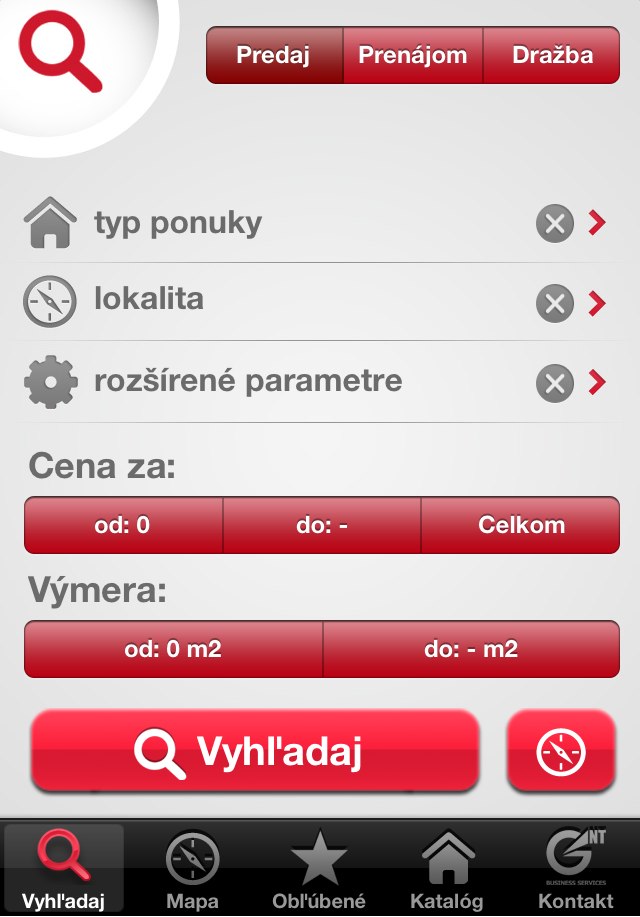Switch to the Prenájom segment
Screen dimensions: 640x917
pos(413,55)
